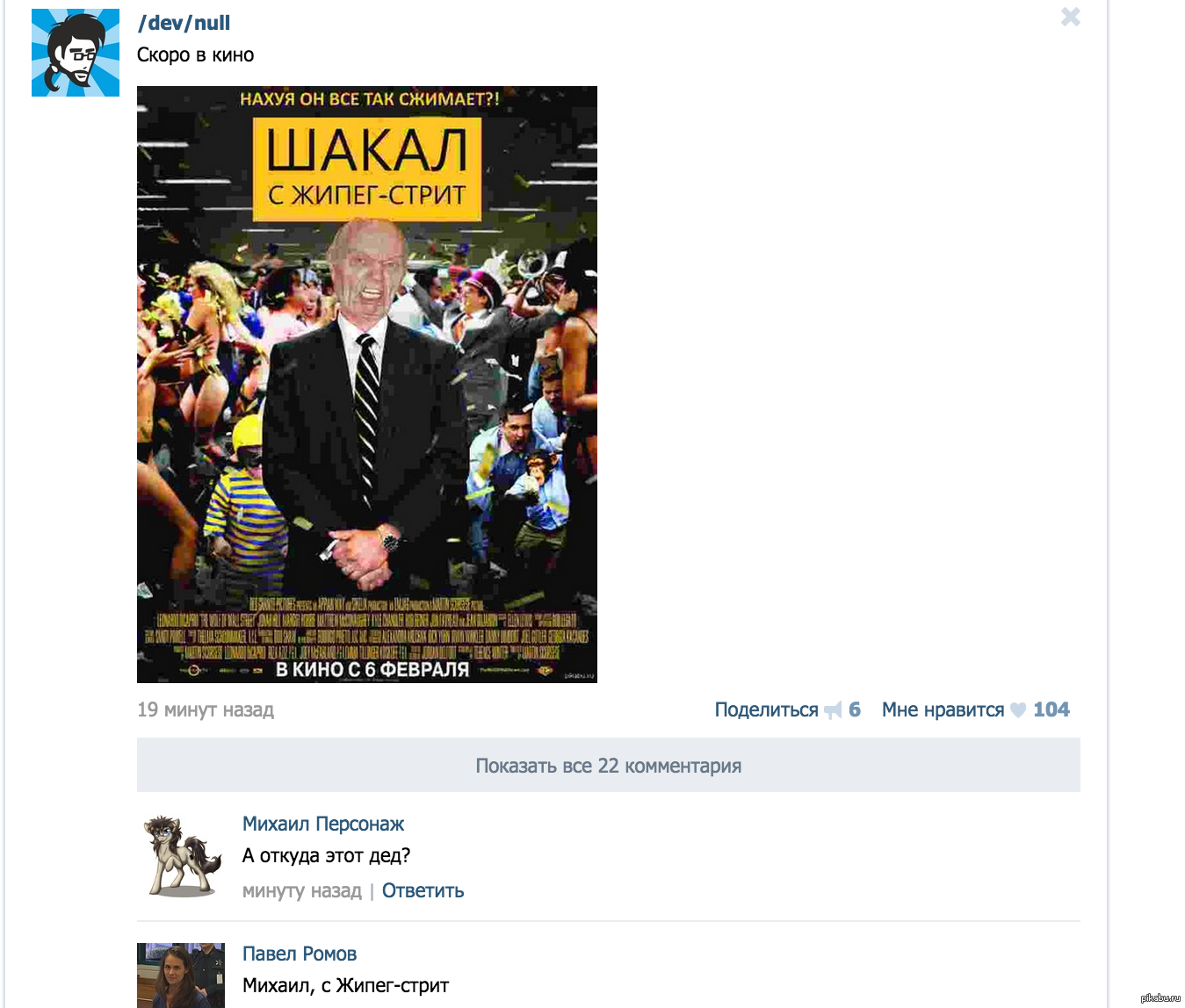The width and height of the screenshot is (1185, 1008).
Task: Tap Павел Ромов's avatar photo
Action: pyautogui.click(x=181, y=975)
